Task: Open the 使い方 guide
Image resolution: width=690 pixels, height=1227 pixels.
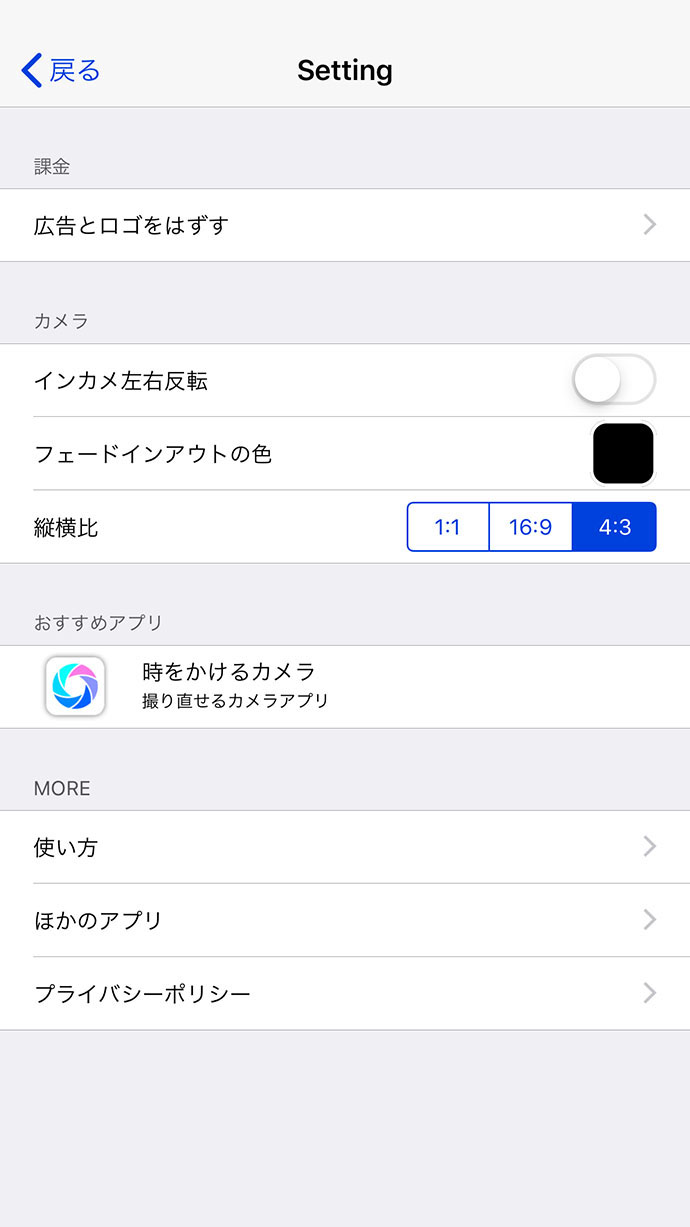Action: click(345, 847)
